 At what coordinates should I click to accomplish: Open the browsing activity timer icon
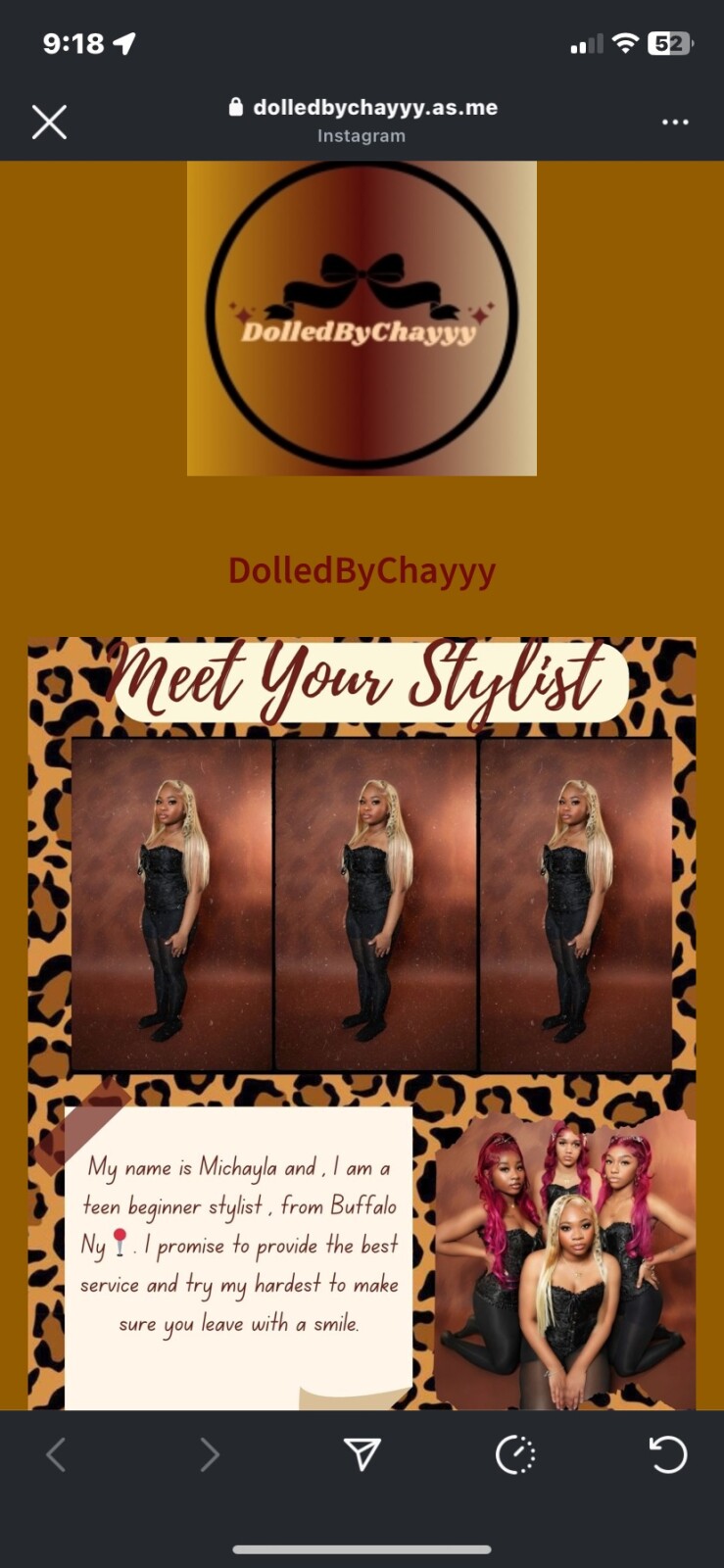(515, 1454)
